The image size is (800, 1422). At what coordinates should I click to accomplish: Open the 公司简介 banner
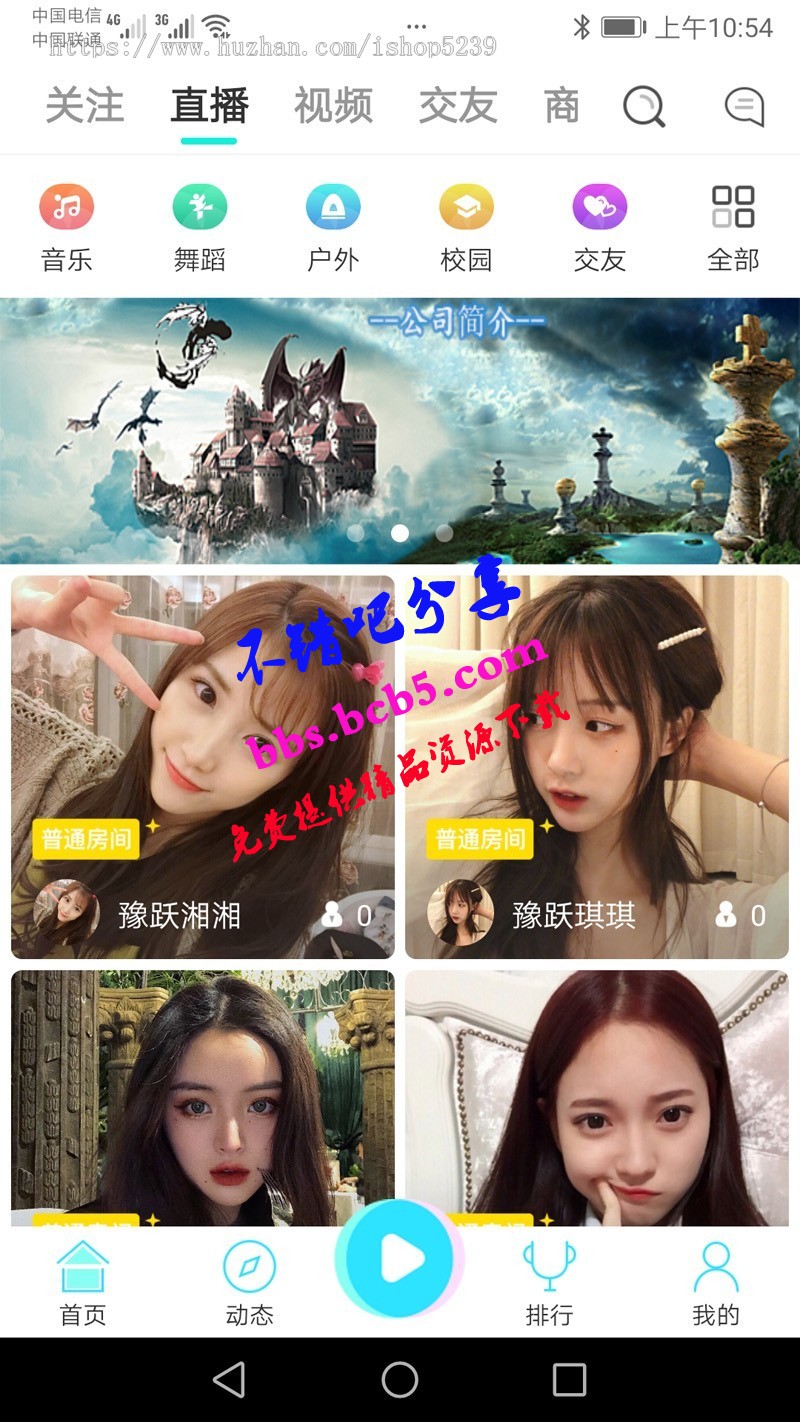tap(400, 430)
